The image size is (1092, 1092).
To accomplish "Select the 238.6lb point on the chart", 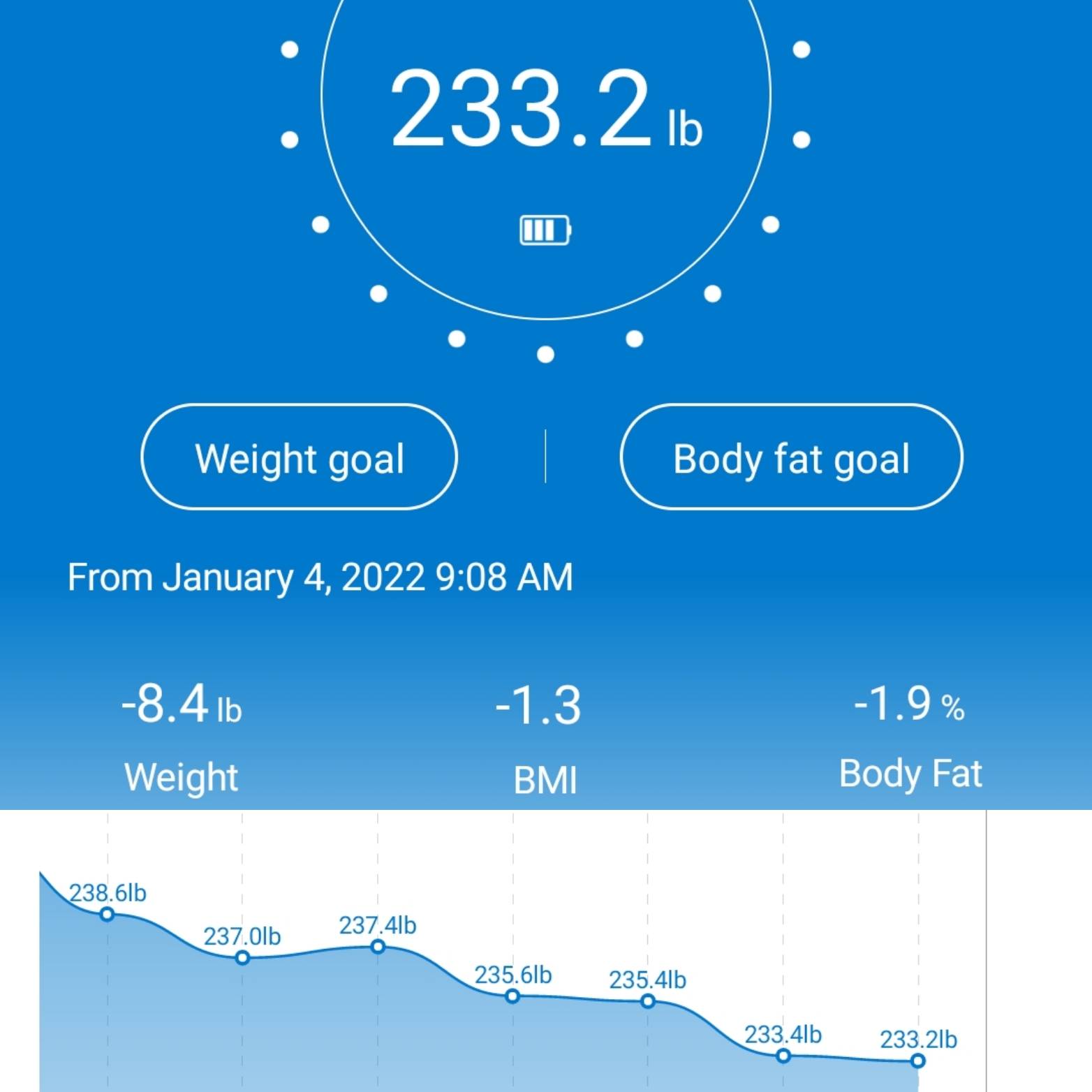I will pos(107,914).
